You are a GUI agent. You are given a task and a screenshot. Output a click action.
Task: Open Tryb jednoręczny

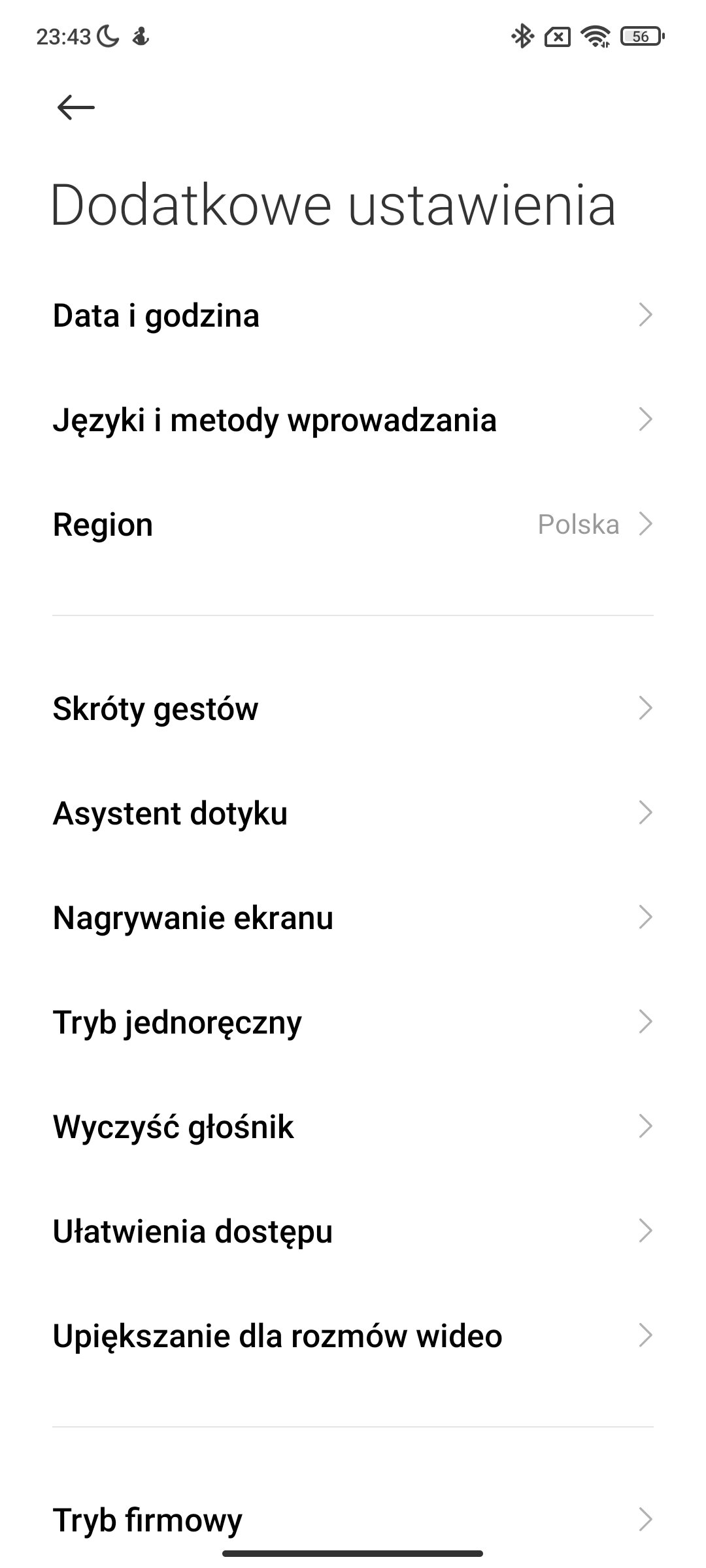point(353,1022)
